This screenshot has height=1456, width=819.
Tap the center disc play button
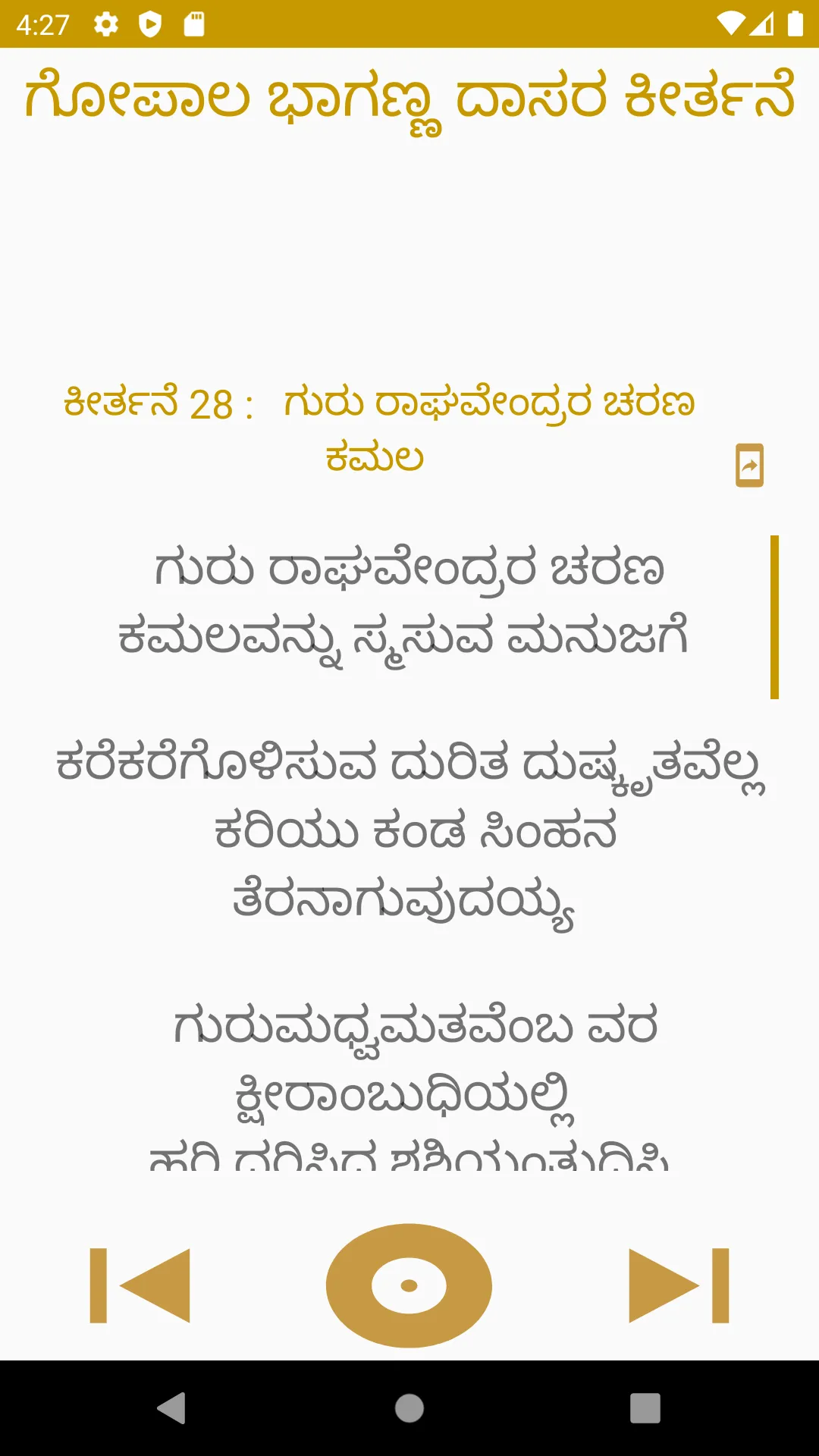coord(409,1285)
